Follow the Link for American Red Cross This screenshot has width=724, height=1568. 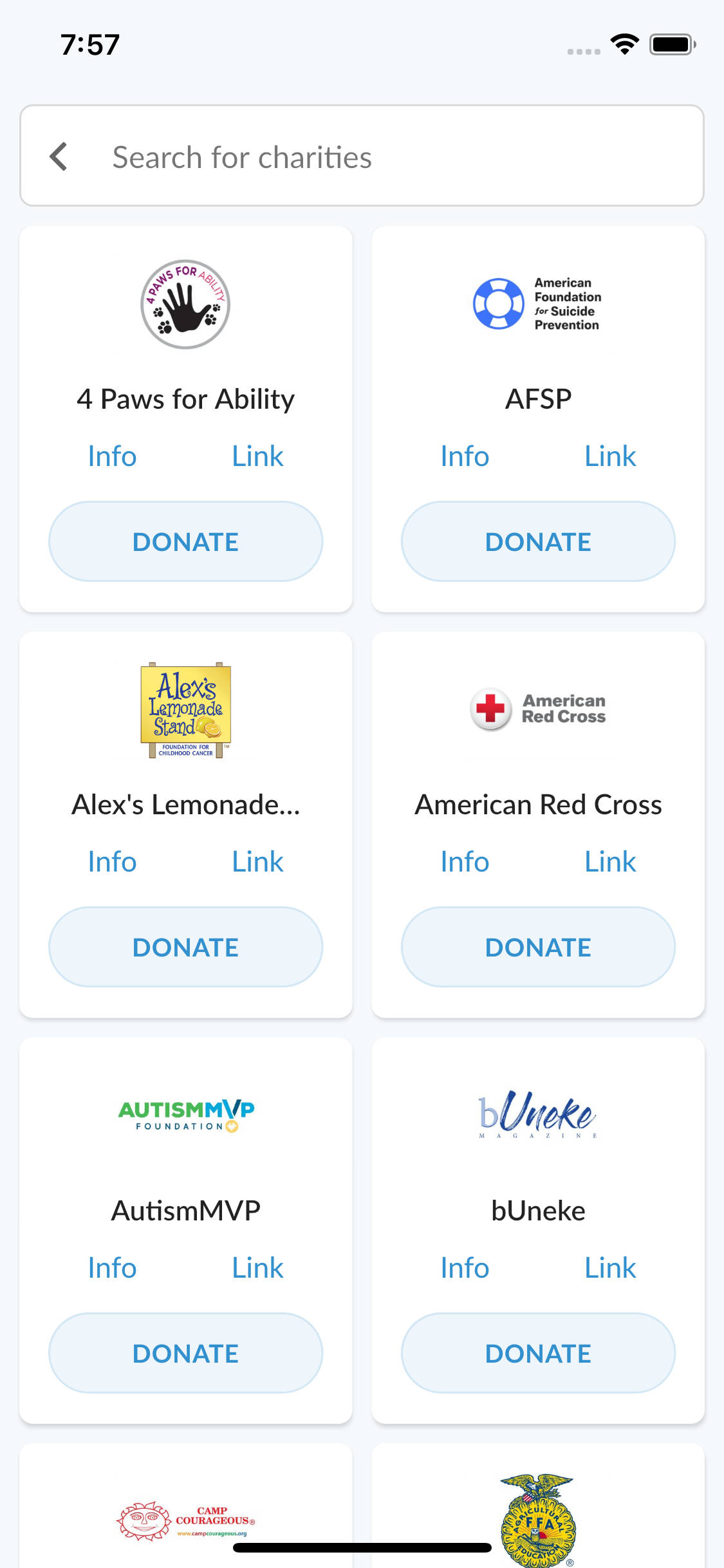click(610, 861)
